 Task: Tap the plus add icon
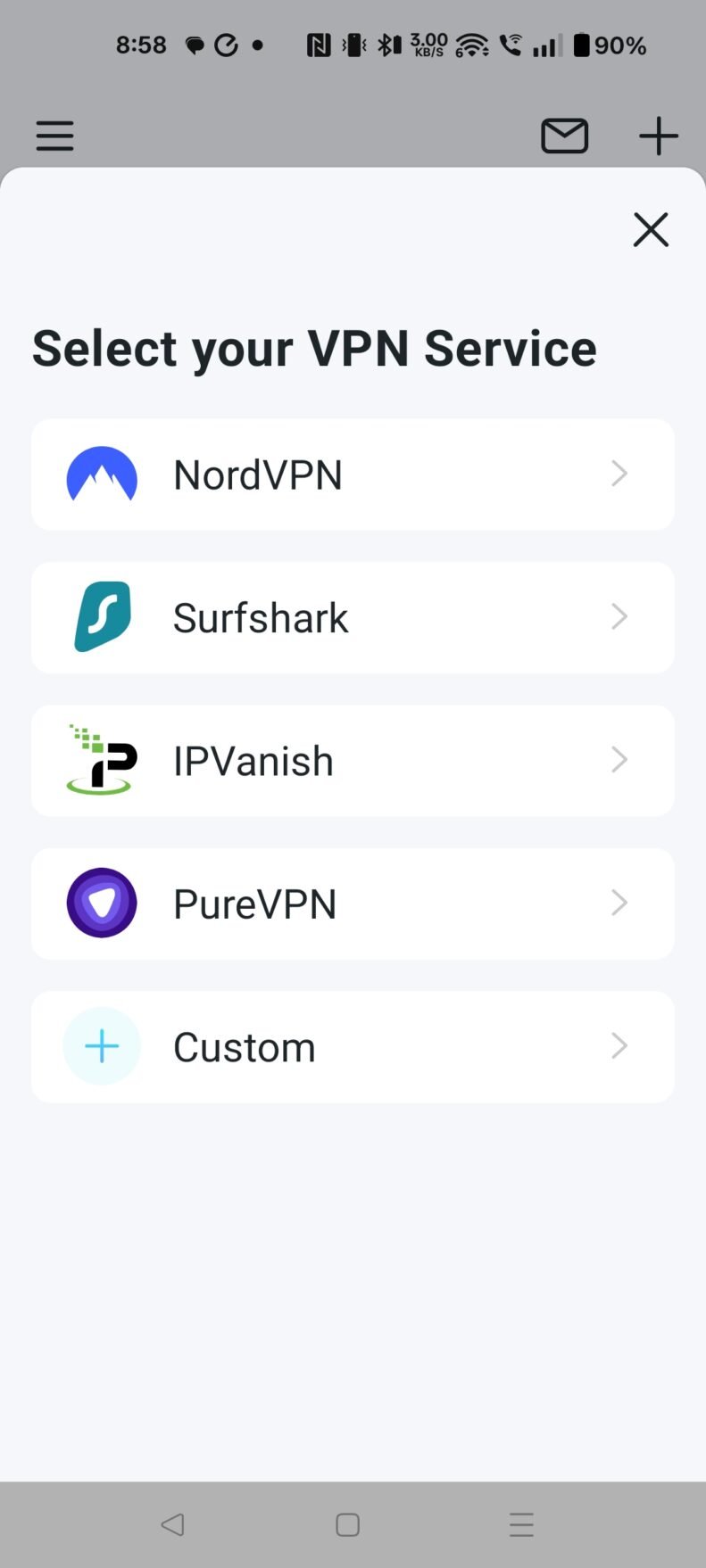click(x=659, y=136)
